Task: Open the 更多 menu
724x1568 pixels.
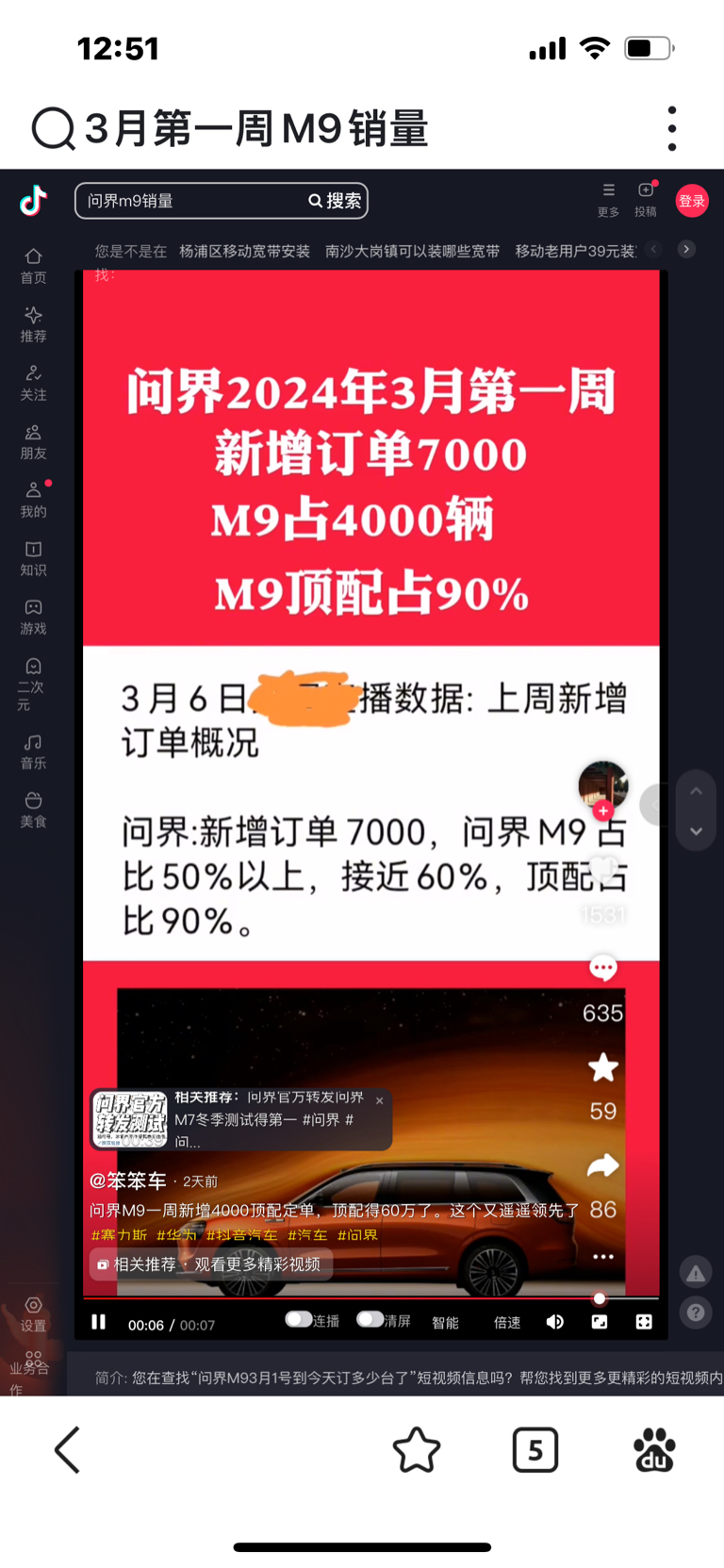Action: (608, 199)
